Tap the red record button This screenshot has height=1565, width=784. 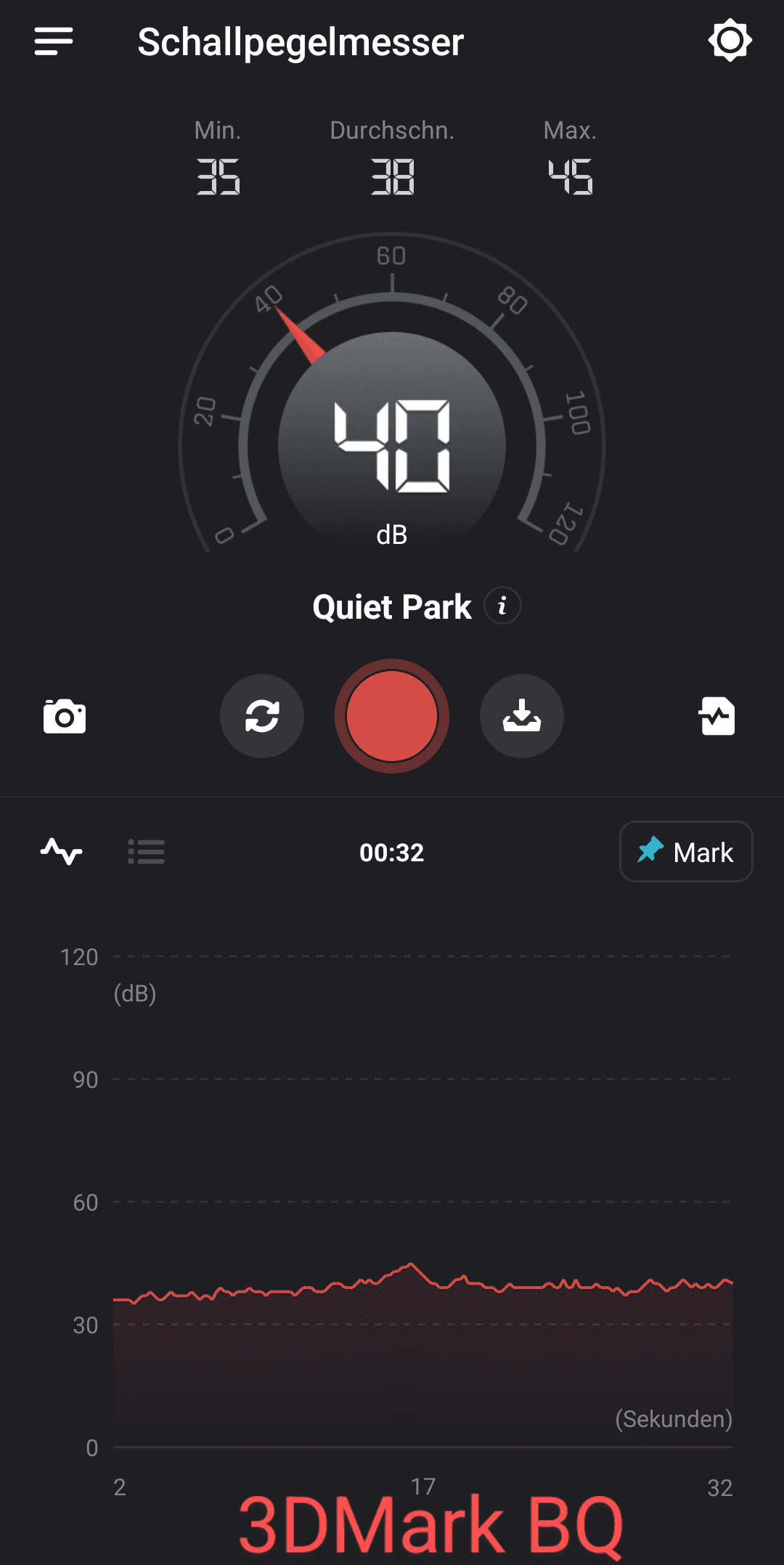(392, 716)
